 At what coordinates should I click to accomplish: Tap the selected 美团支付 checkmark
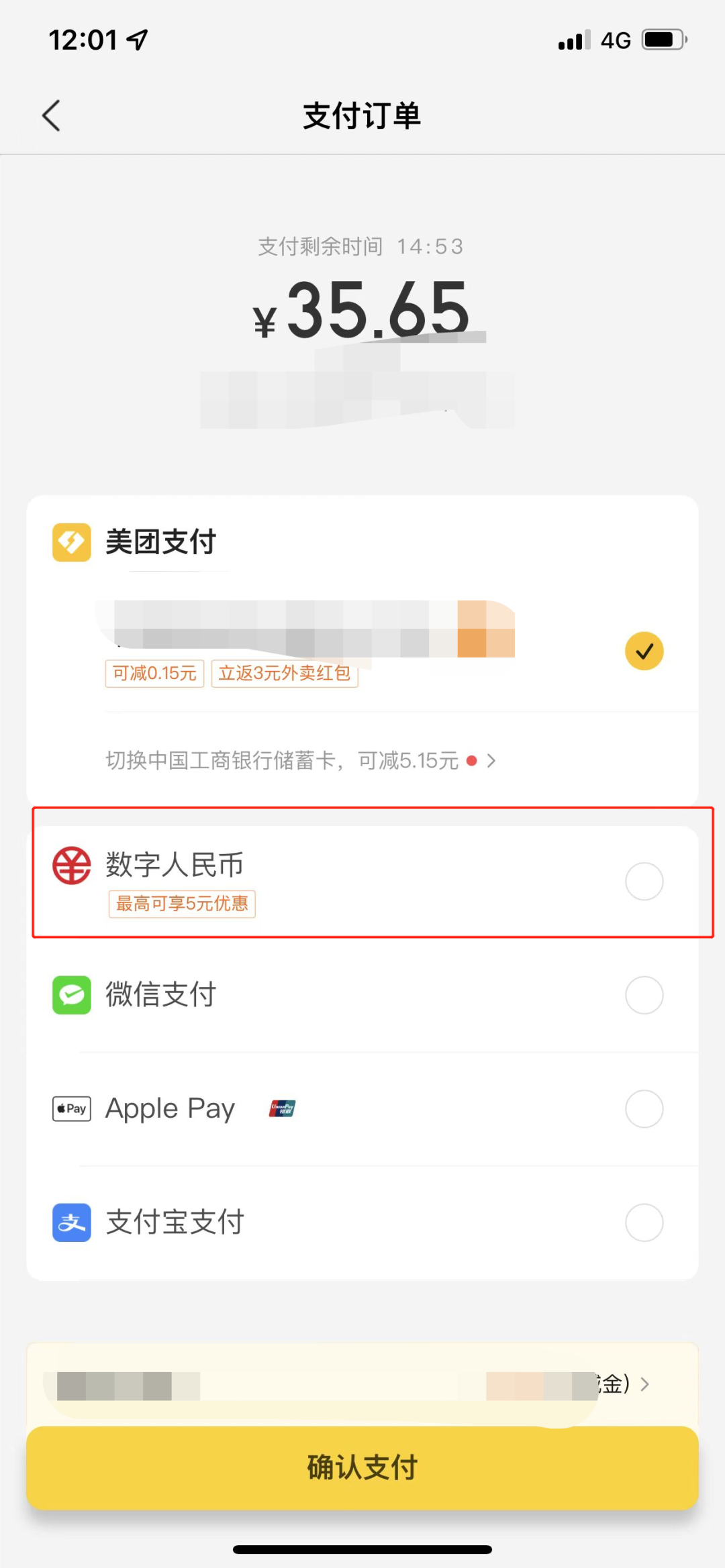pos(644,651)
